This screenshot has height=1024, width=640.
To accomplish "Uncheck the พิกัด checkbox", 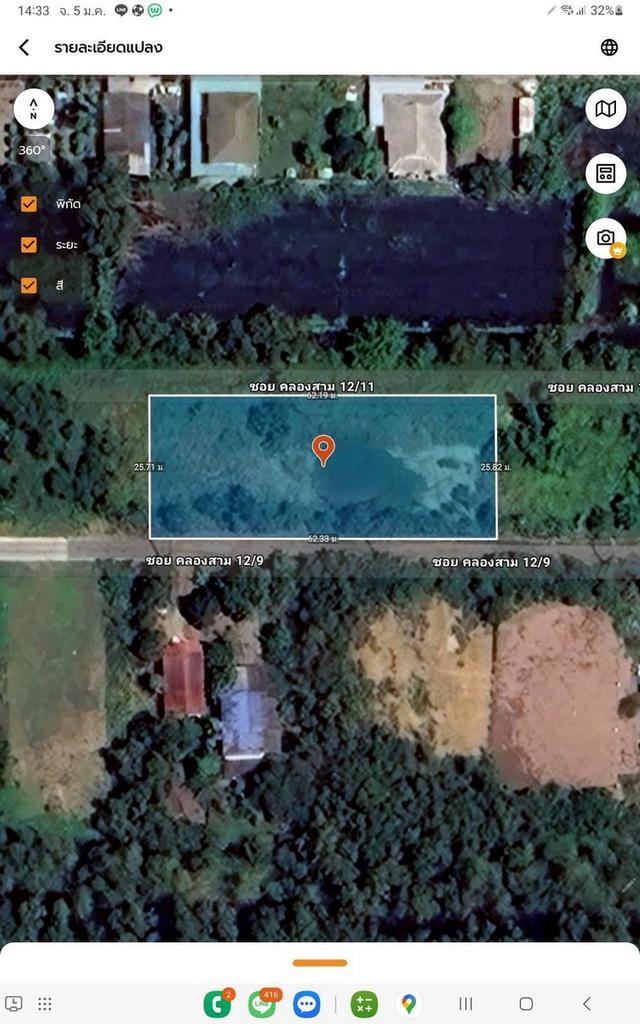I will tap(29, 204).
